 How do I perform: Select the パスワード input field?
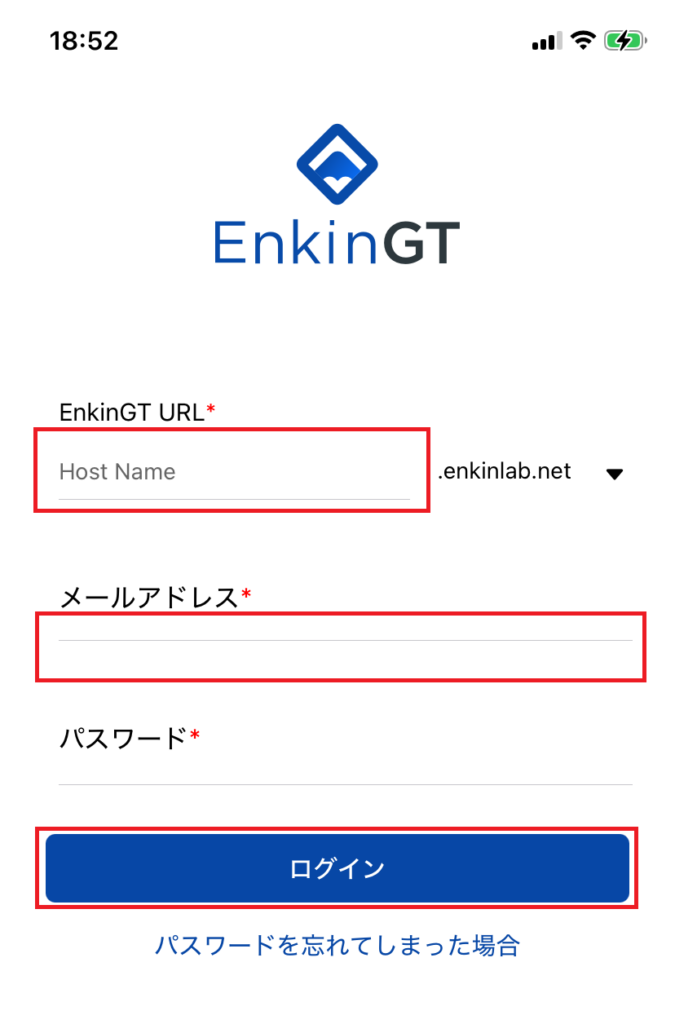click(340, 770)
